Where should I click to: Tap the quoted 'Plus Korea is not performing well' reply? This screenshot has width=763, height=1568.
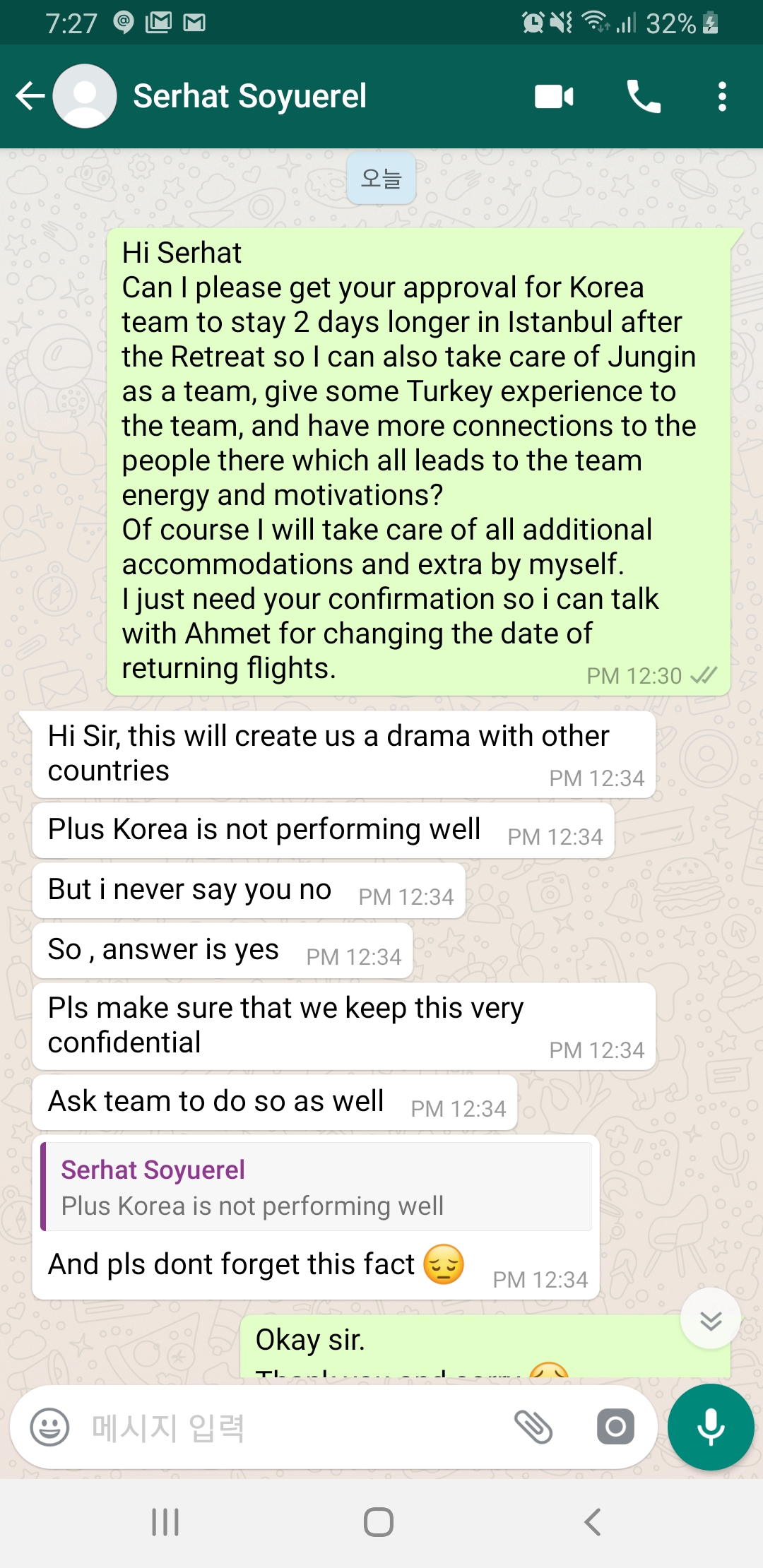tap(317, 1187)
